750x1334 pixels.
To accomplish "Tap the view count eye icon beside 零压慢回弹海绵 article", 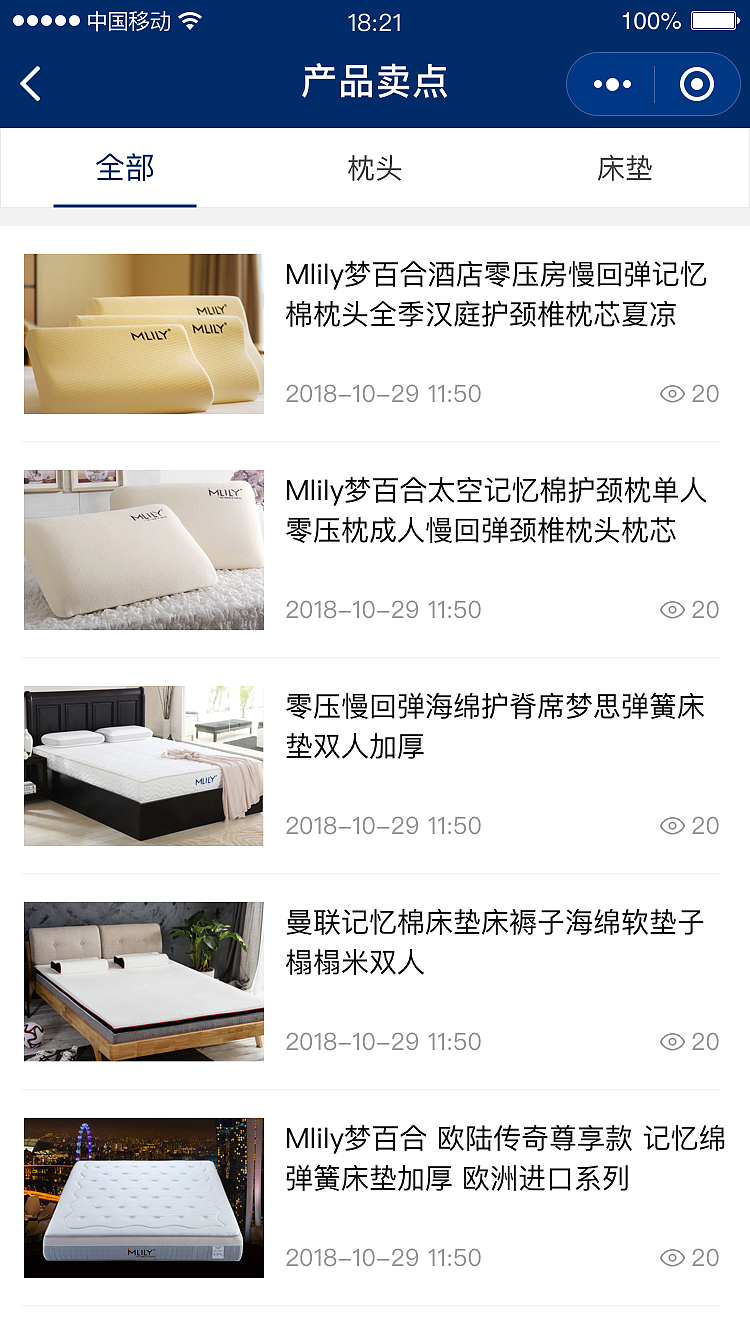I will (671, 825).
